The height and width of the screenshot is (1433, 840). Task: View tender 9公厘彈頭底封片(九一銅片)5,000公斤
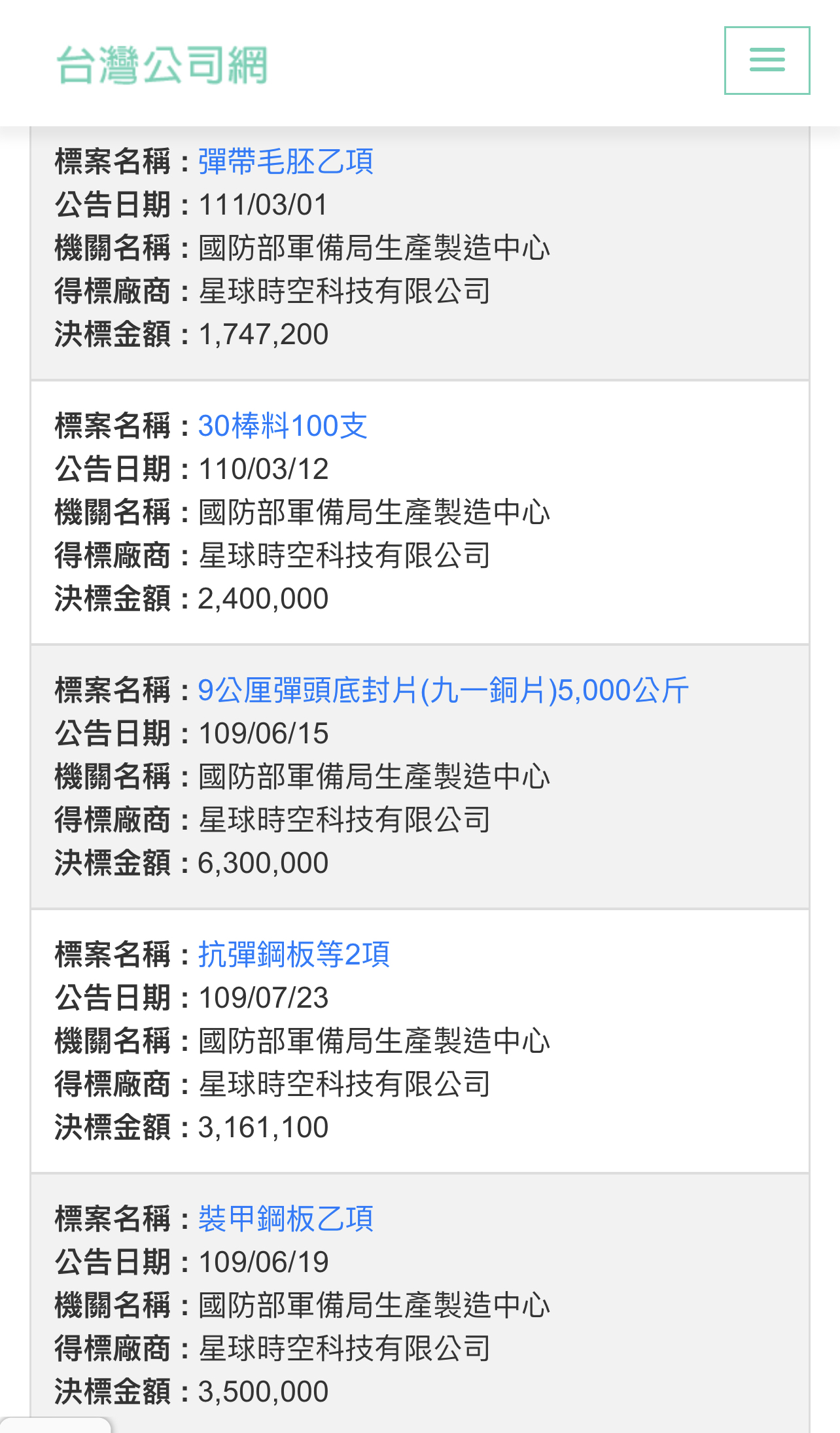click(x=444, y=690)
